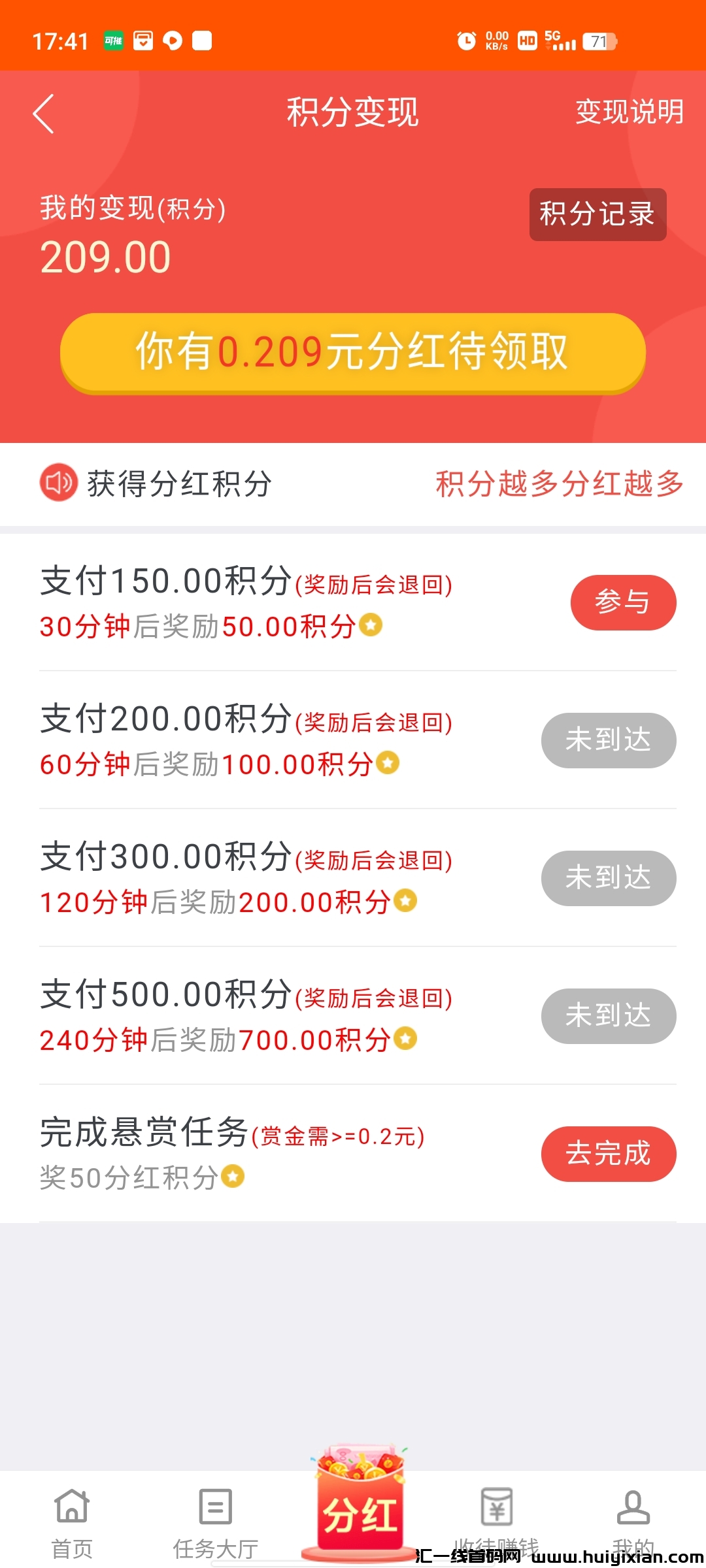Tap the back arrow at top left
Viewport: 706px width, 1568px height.
44,112
